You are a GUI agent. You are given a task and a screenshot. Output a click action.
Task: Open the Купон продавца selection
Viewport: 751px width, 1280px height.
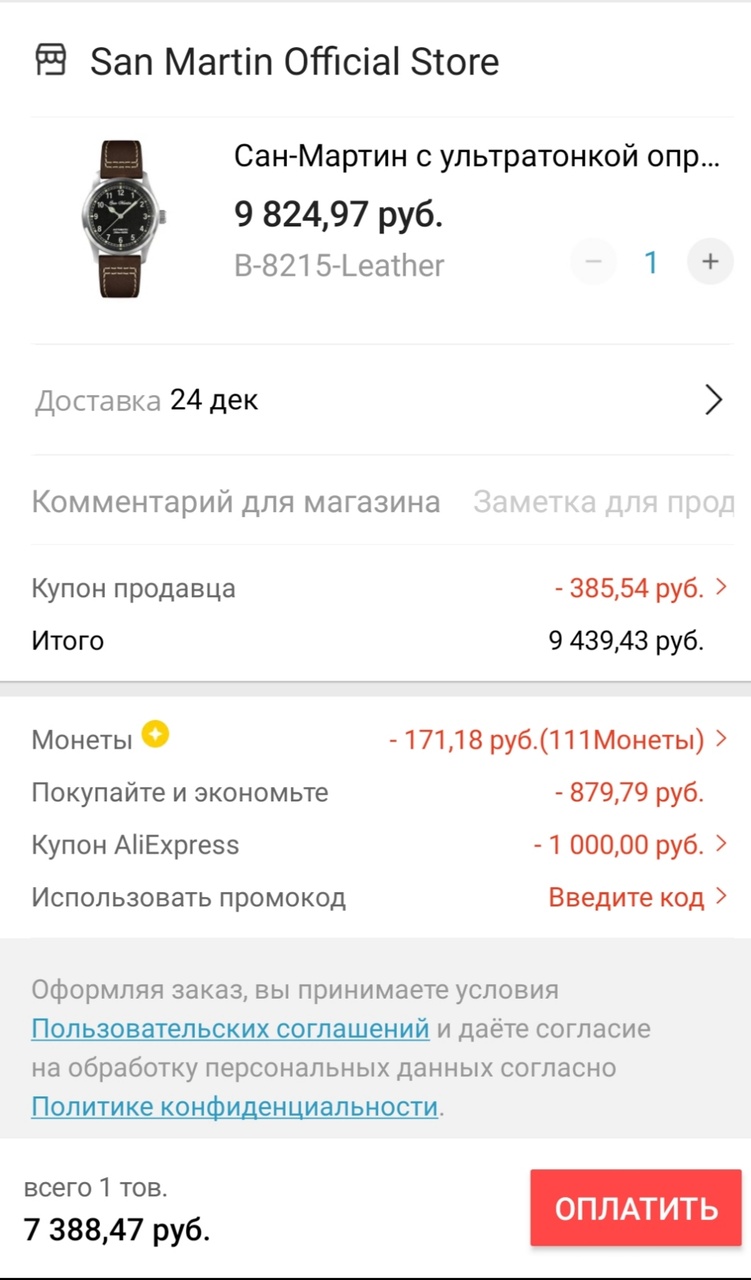640,588
